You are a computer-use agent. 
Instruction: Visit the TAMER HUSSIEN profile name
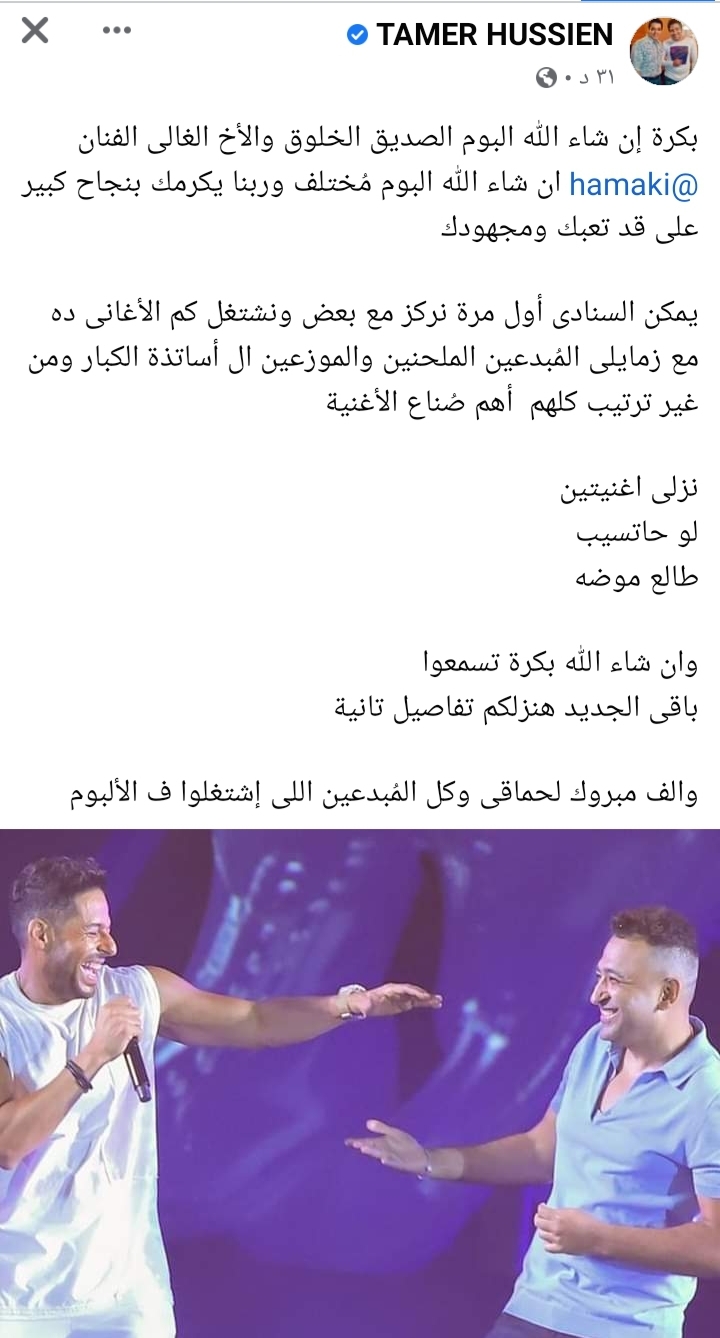click(x=494, y=35)
